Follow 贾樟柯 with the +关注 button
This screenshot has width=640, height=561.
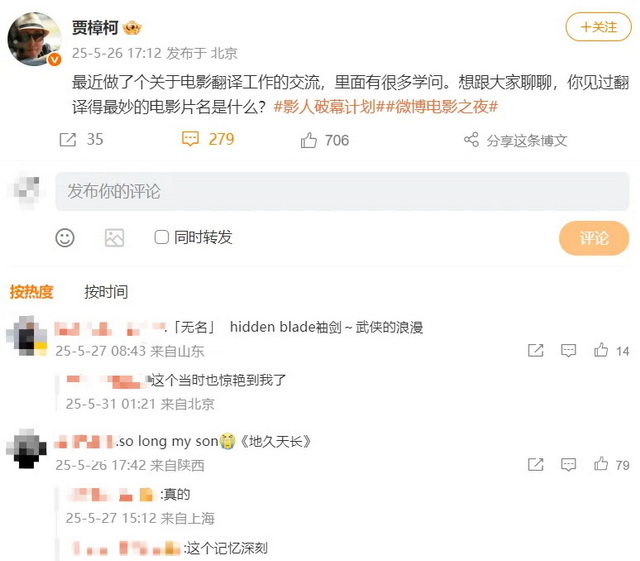pos(598,27)
